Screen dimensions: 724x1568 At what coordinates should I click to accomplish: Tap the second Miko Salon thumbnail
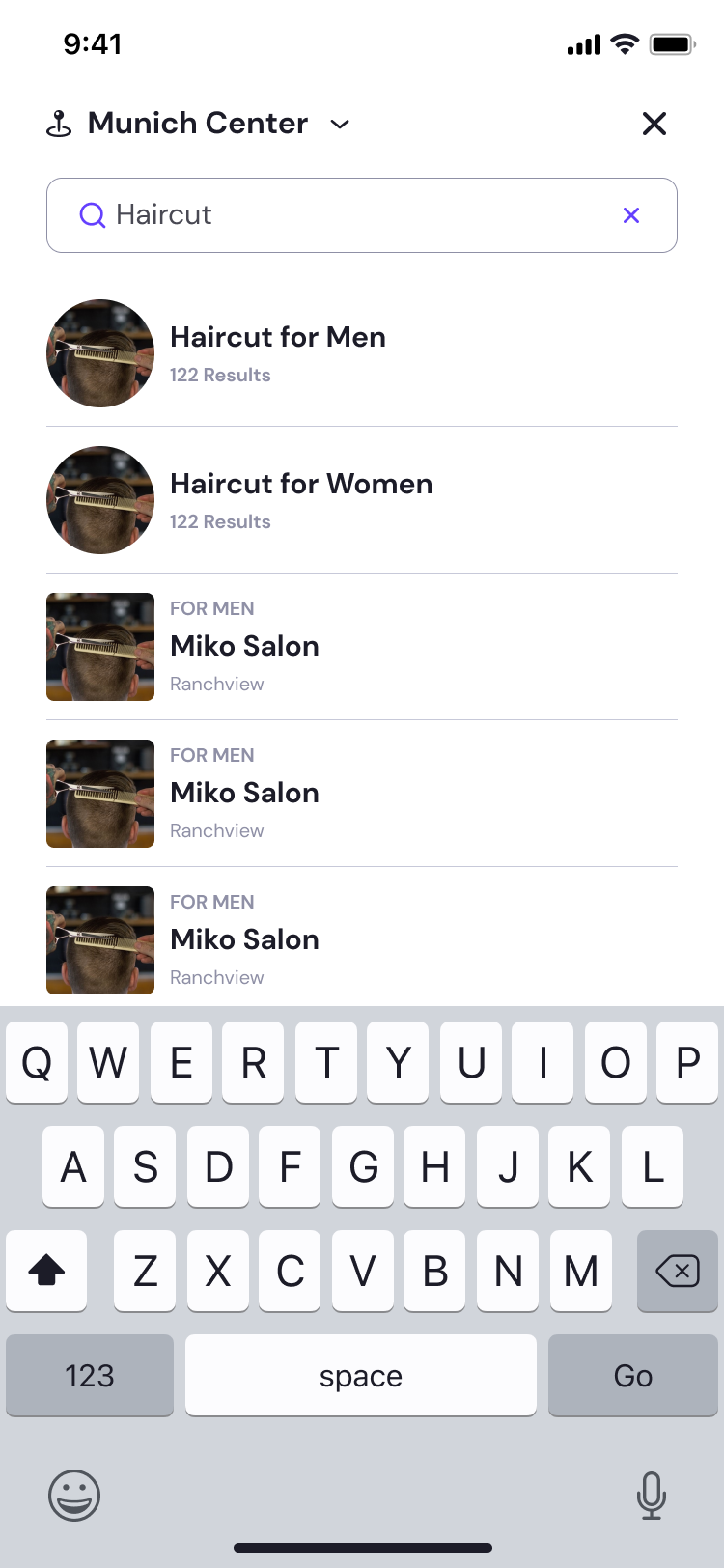(x=99, y=793)
